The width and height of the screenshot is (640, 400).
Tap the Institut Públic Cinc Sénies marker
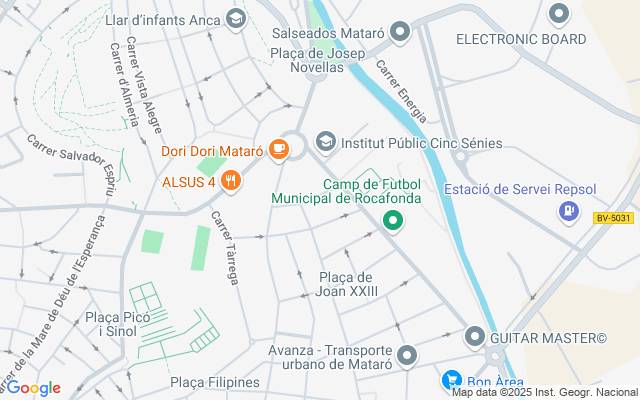325,142
